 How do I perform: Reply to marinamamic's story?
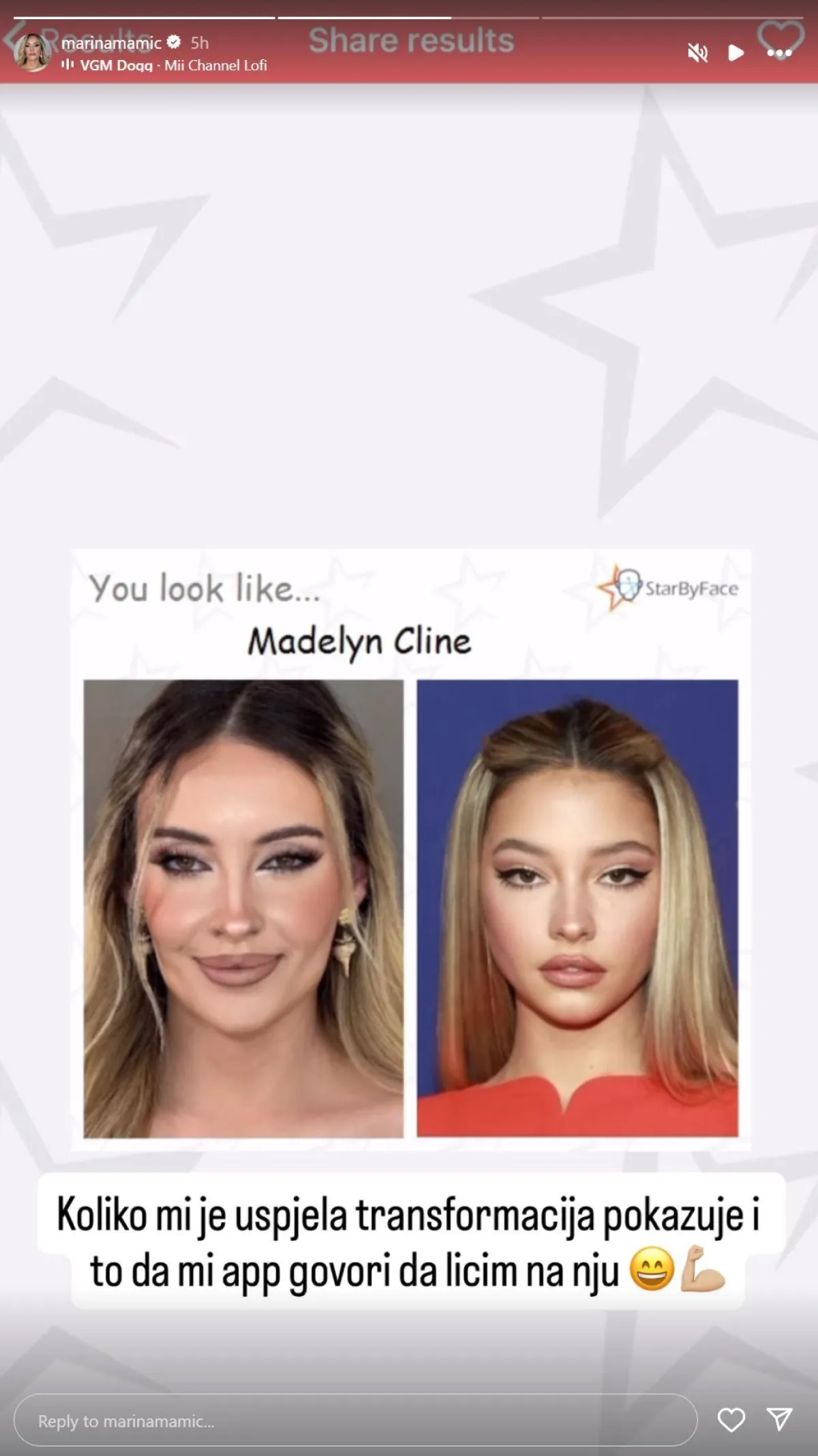pos(354,1421)
